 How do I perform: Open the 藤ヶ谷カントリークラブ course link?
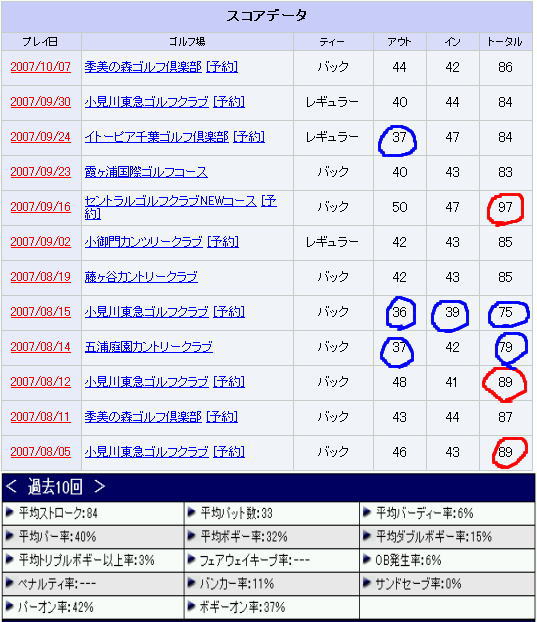click(x=141, y=276)
